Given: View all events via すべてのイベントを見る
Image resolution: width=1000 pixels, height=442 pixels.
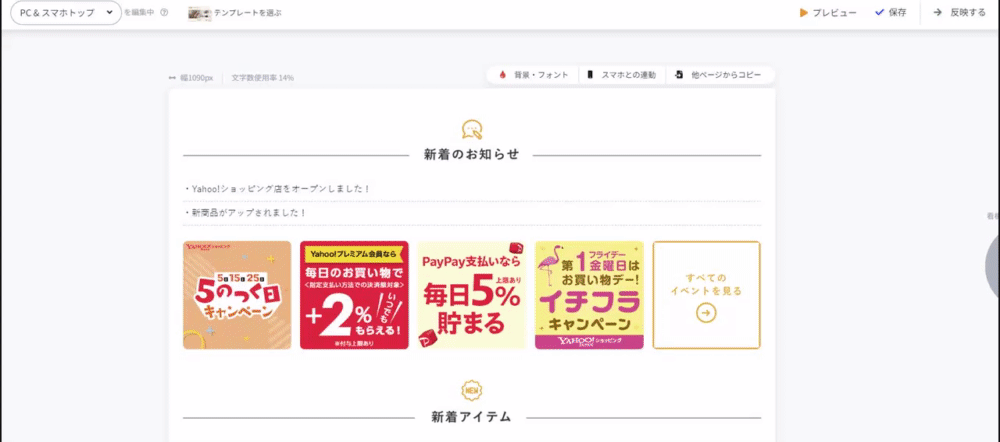Looking at the screenshot, I should (x=706, y=295).
